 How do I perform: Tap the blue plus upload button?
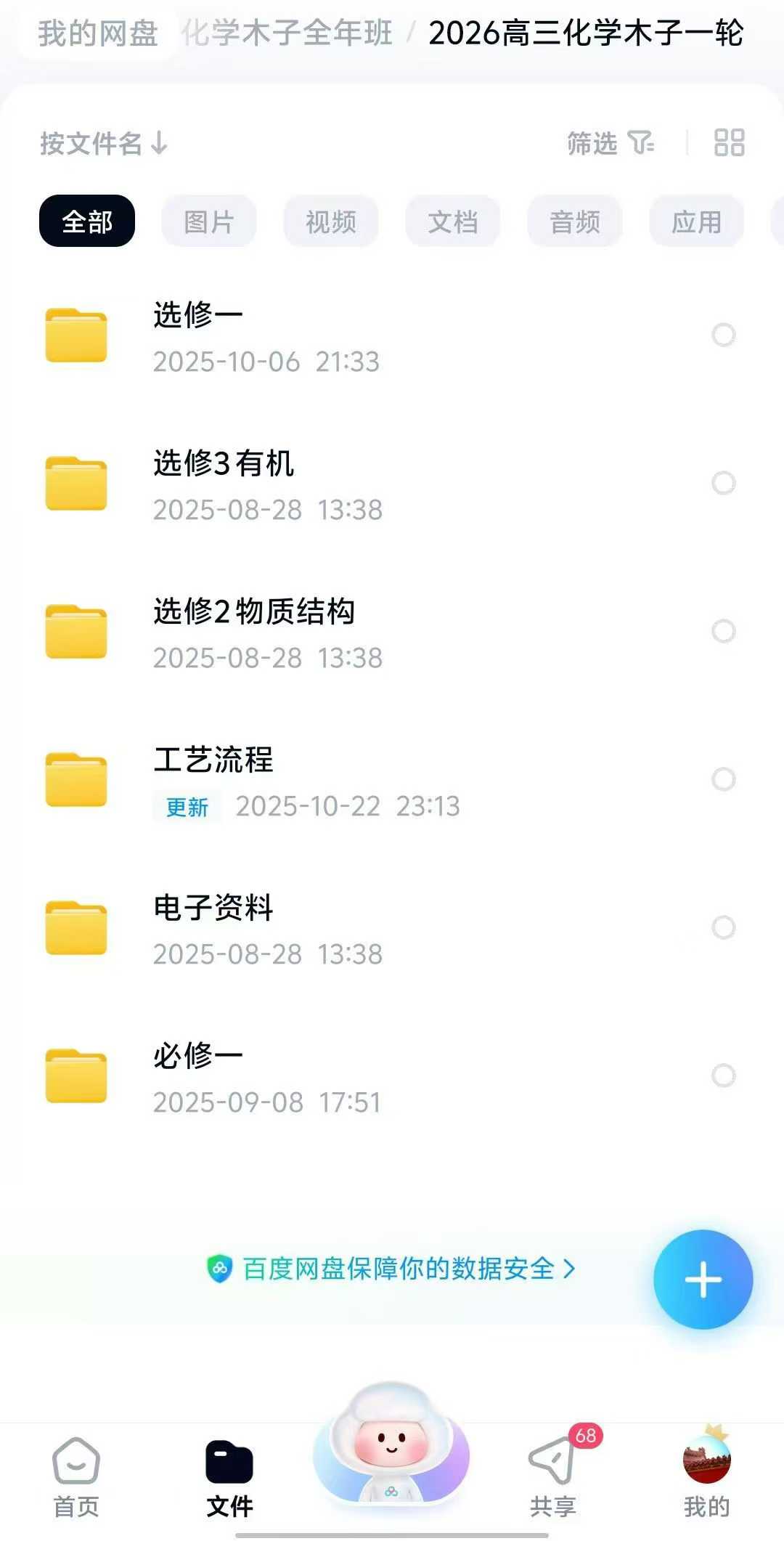pyautogui.click(x=702, y=1280)
